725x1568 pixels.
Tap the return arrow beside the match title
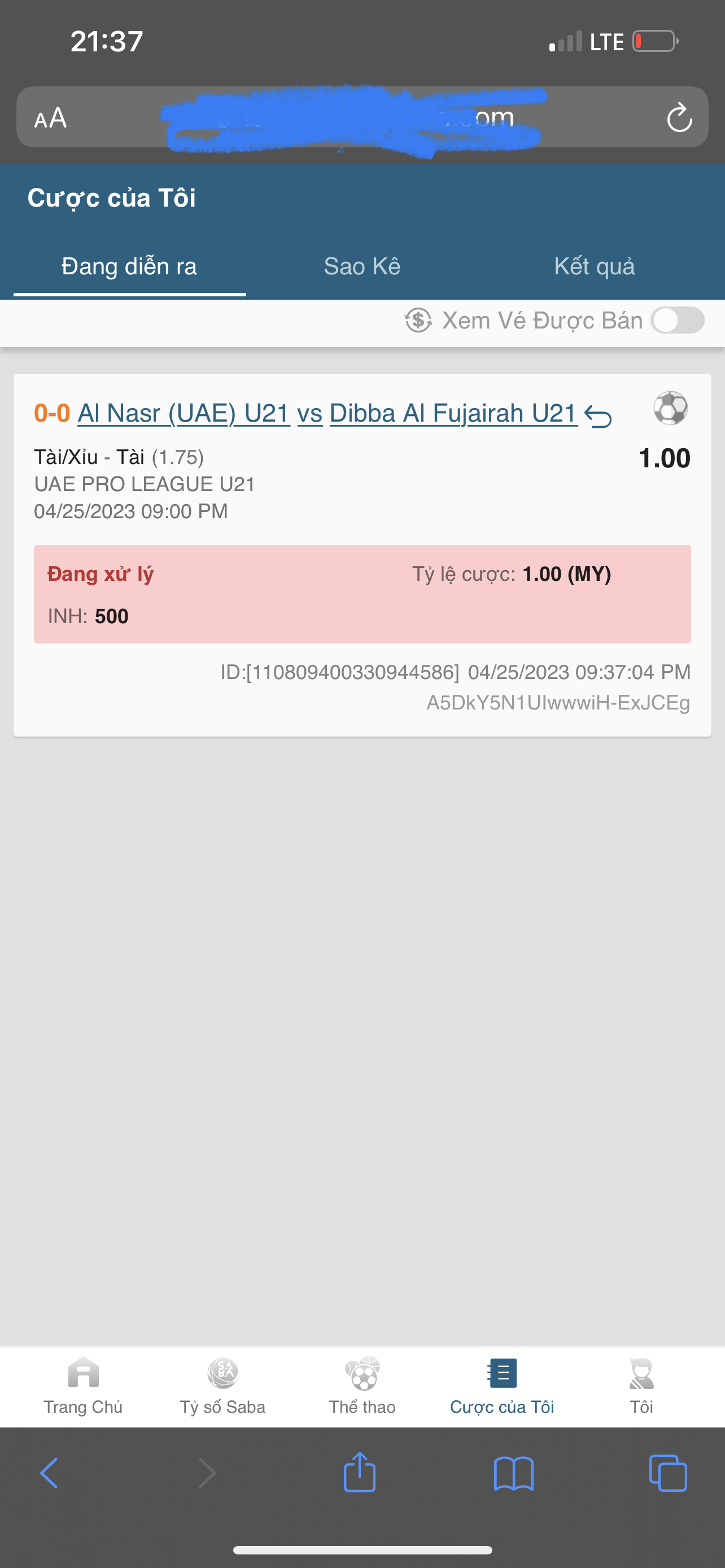598,417
